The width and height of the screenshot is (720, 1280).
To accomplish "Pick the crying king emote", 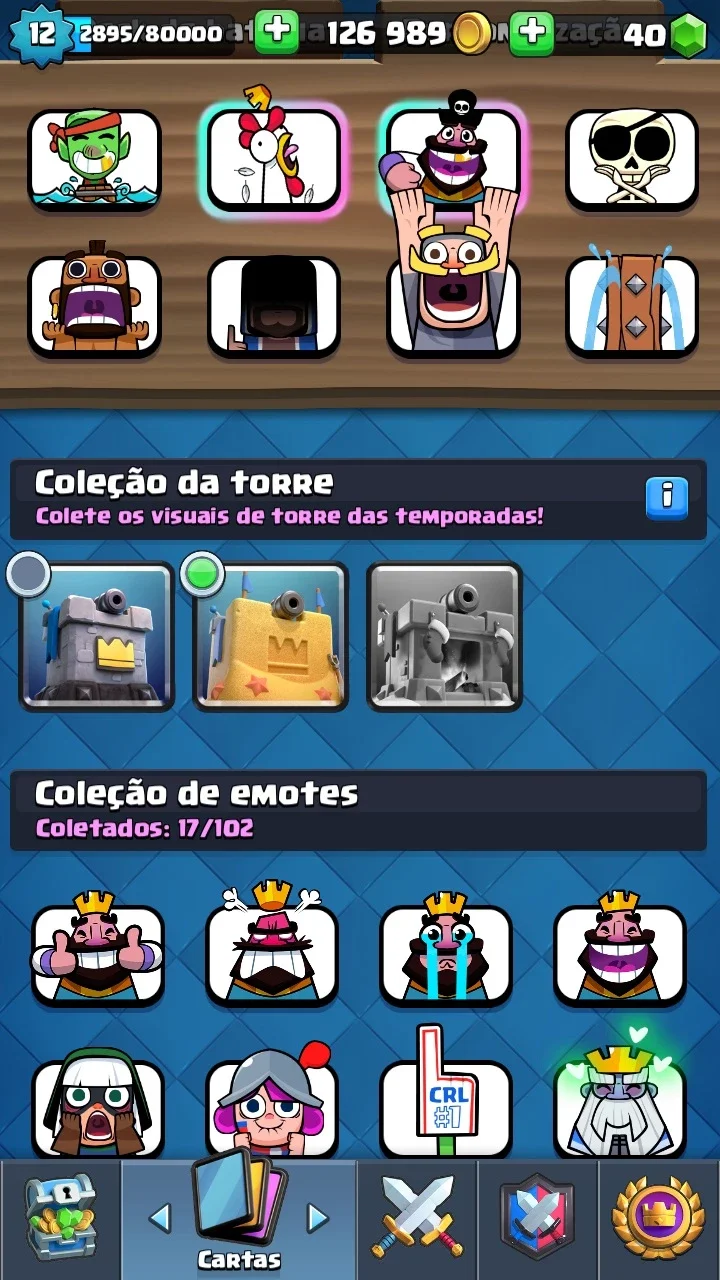I will coord(446,948).
